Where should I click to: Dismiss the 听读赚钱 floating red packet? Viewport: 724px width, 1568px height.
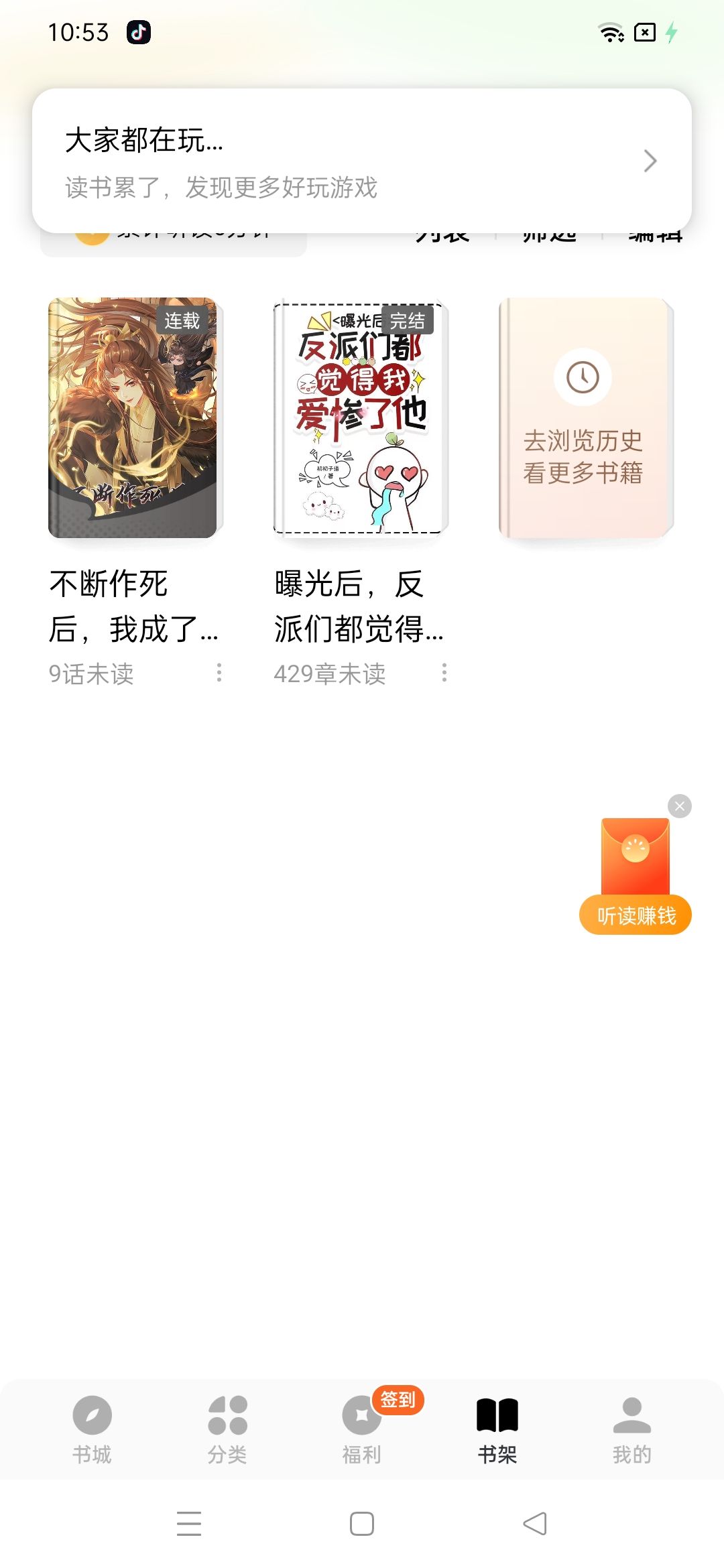tap(680, 806)
